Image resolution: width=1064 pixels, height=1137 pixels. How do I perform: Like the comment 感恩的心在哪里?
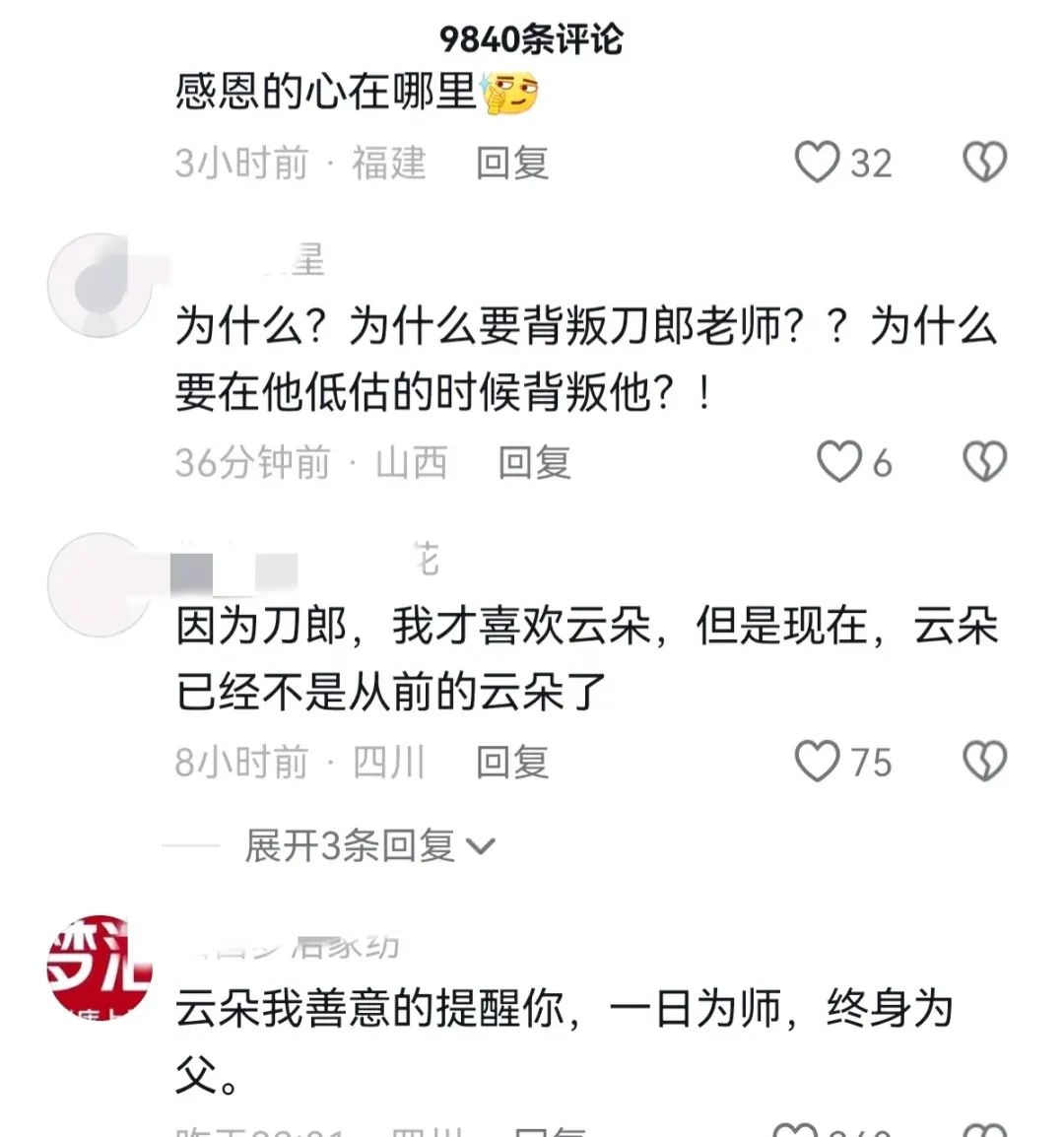click(817, 163)
